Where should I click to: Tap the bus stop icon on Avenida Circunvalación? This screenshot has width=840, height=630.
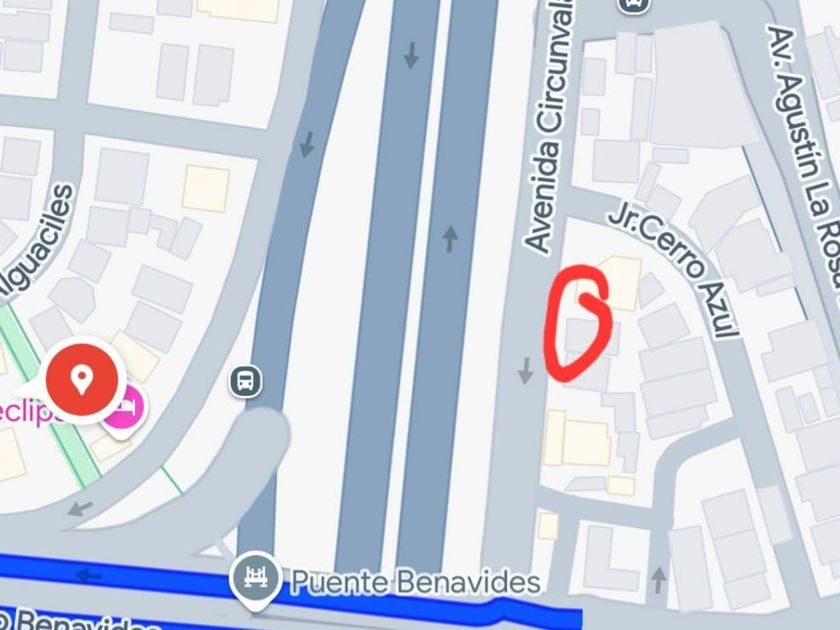click(633, 5)
